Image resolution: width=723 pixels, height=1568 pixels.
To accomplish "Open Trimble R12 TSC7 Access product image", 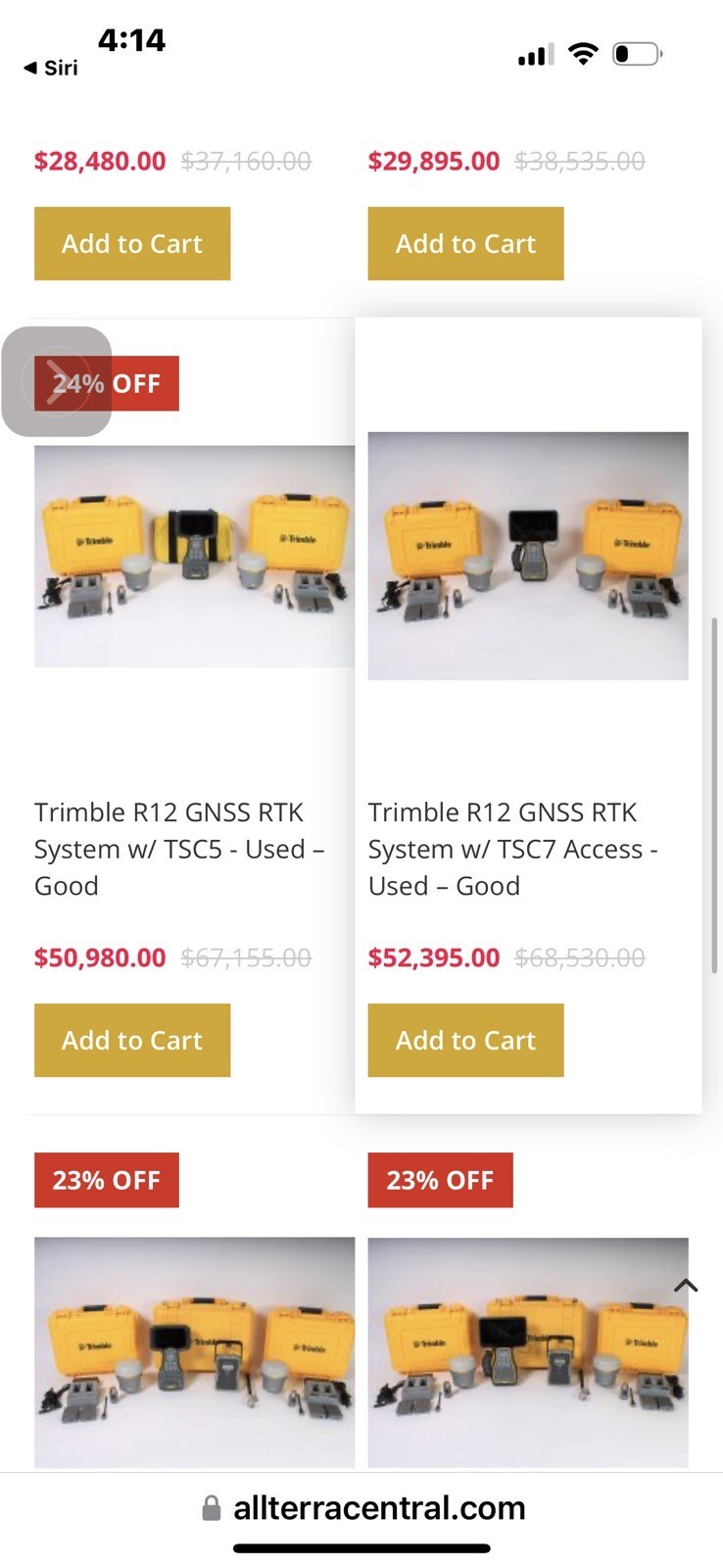I will [528, 557].
